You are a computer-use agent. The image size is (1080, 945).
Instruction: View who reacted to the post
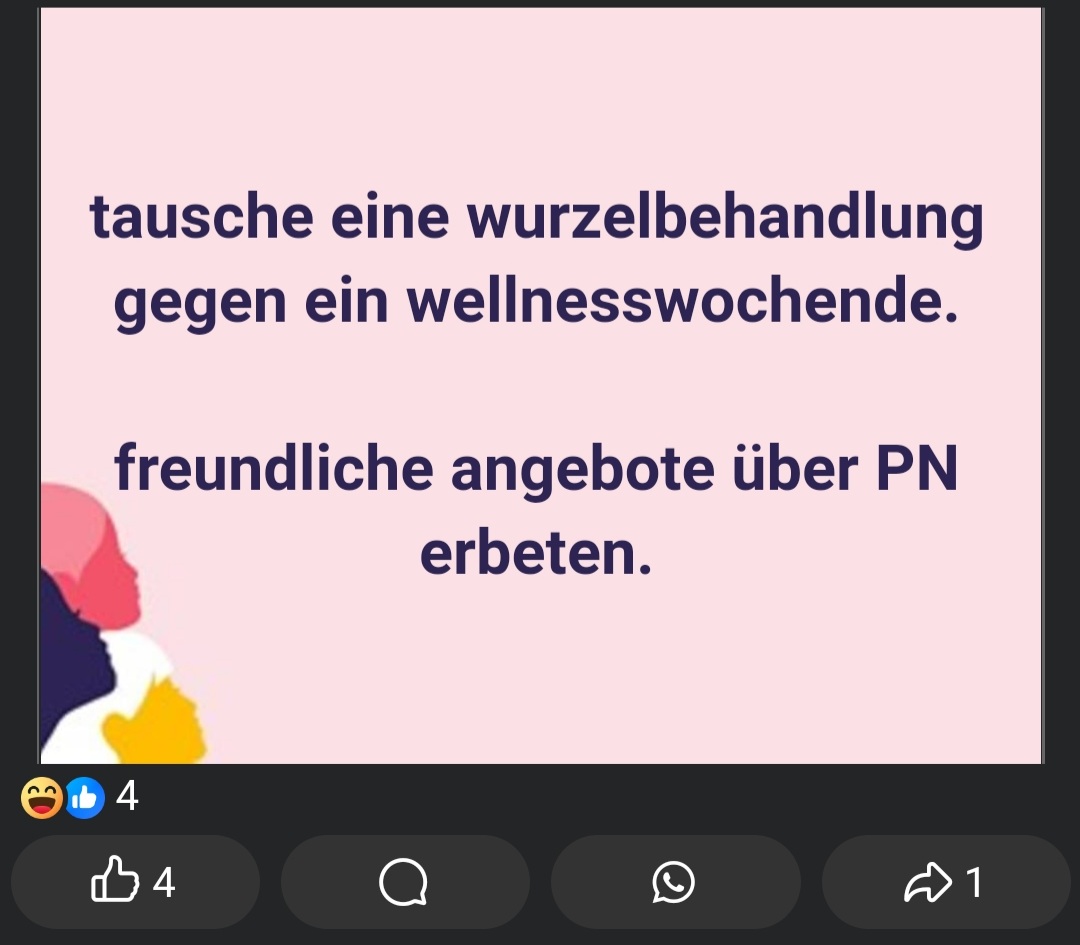(80, 797)
